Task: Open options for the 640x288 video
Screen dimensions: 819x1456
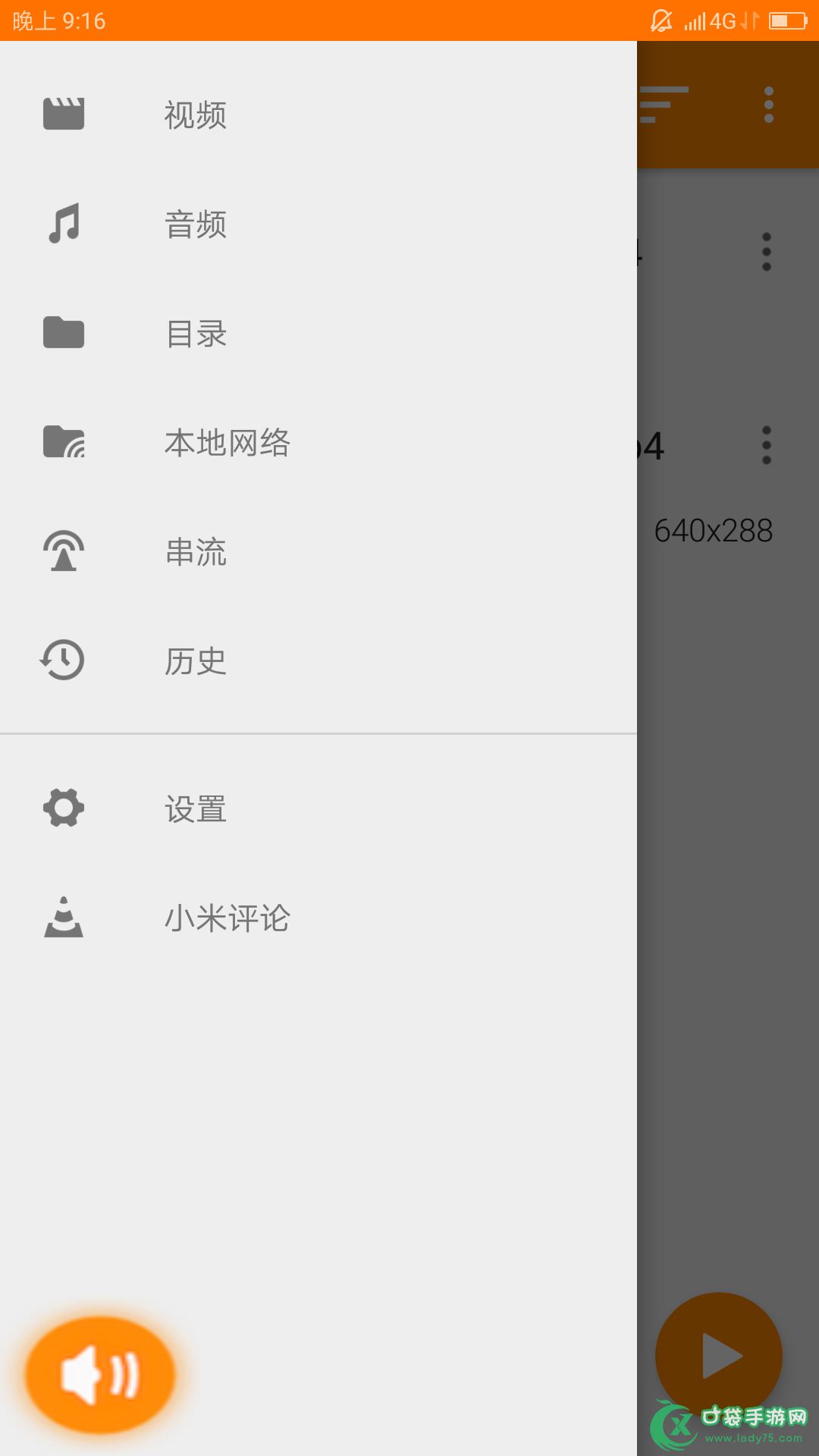Action: (x=767, y=445)
